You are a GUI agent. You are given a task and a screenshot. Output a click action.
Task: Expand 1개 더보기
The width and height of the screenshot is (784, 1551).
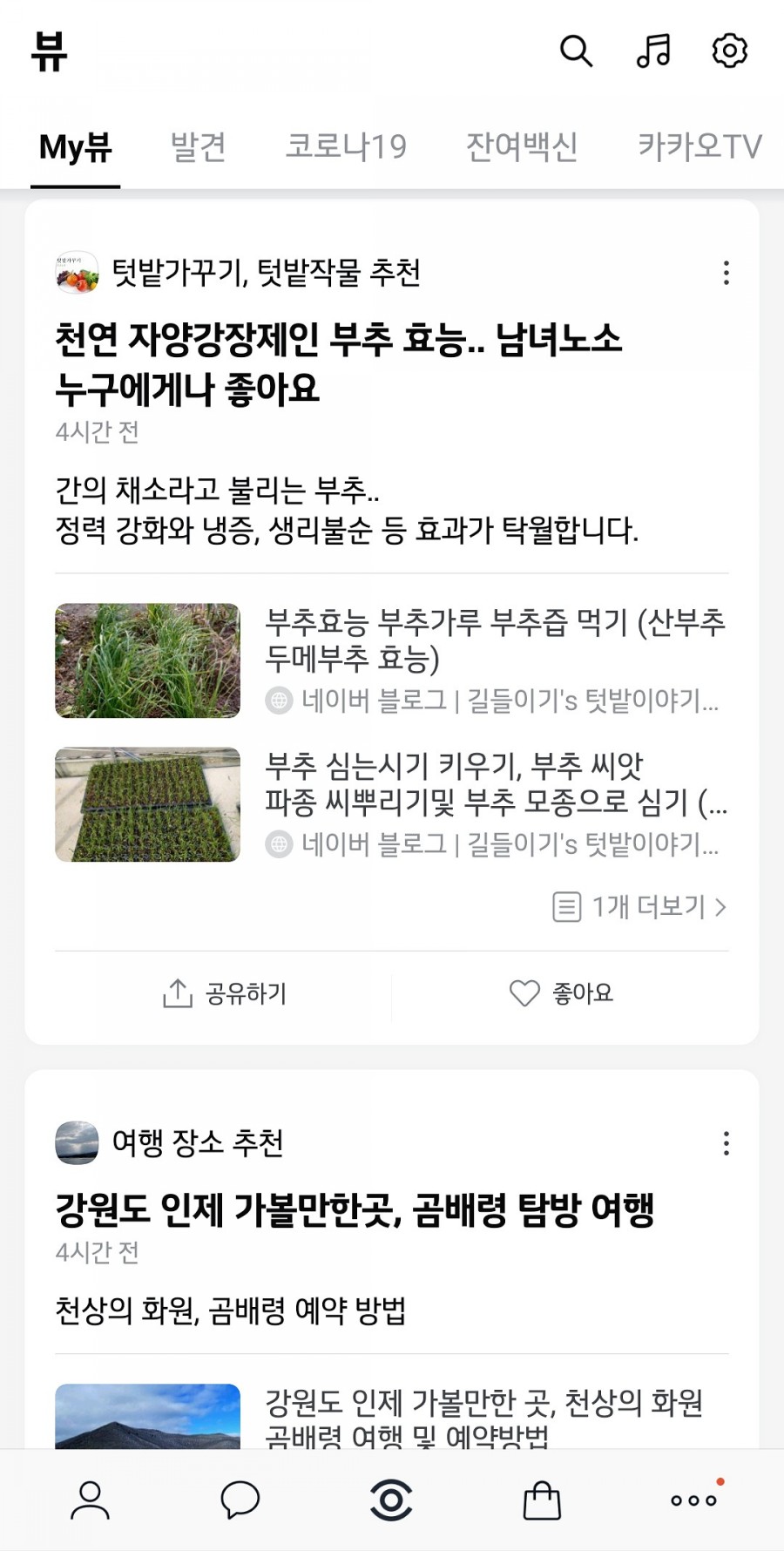click(x=640, y=907)
